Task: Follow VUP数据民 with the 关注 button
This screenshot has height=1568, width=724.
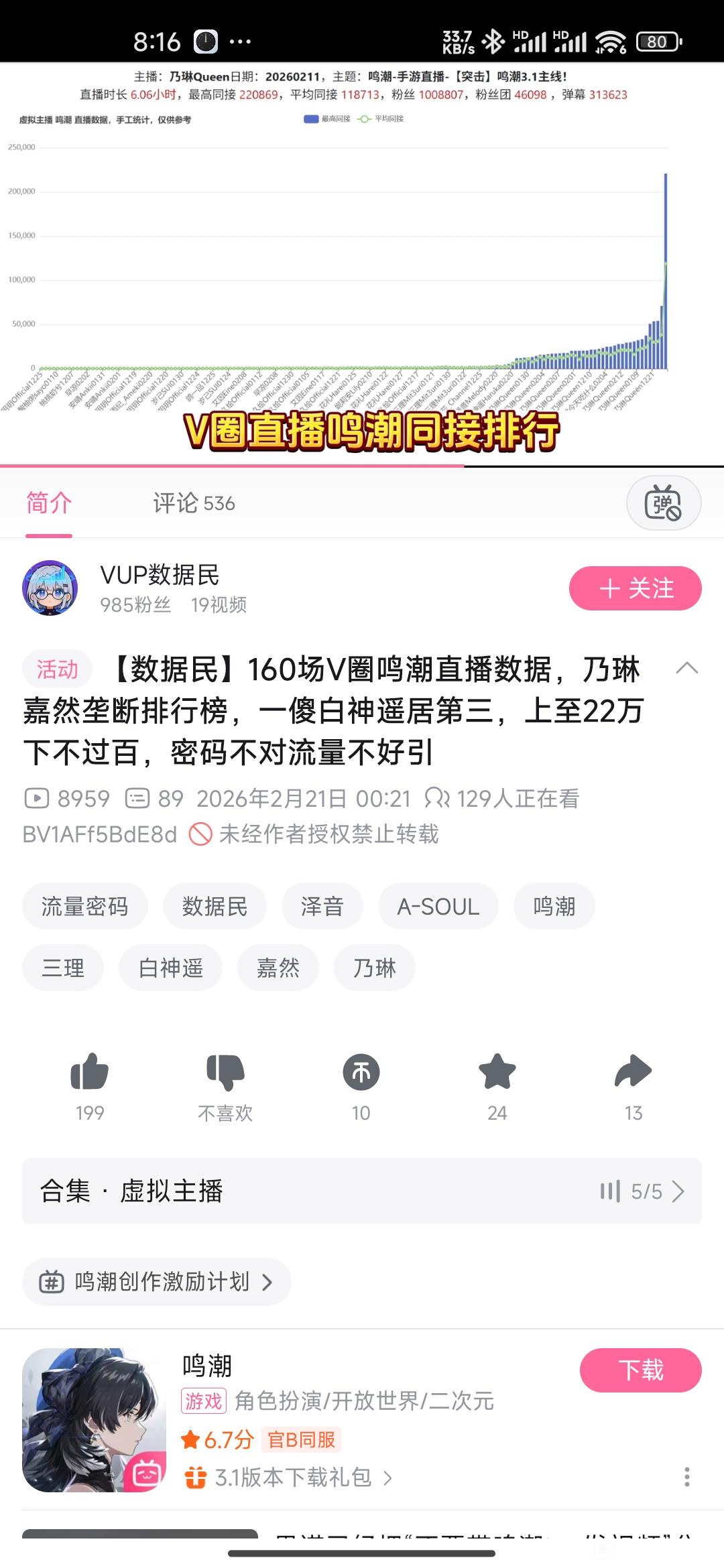Action: (x=635, y=588)
